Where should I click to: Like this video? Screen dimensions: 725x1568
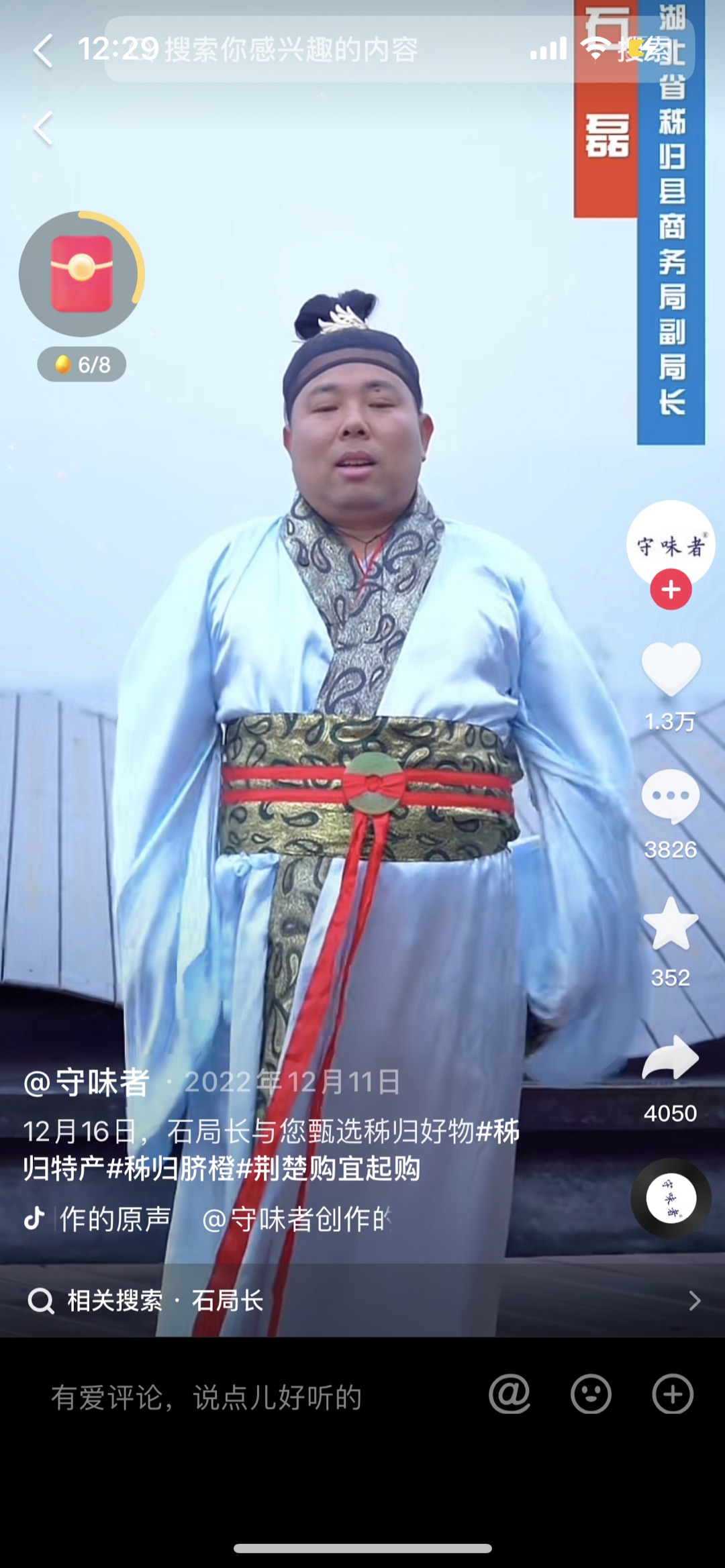671,669
